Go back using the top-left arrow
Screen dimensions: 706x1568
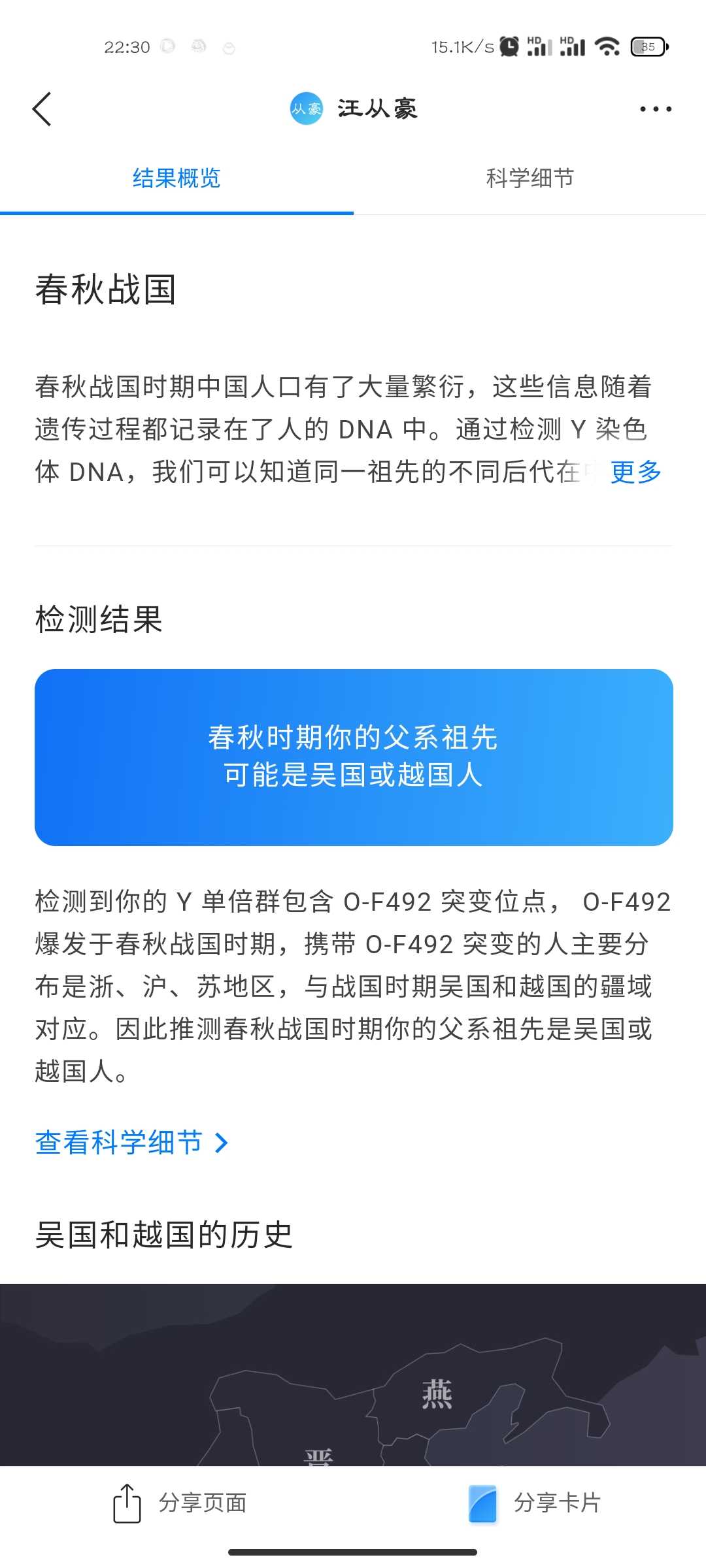click(x=42, y=108)
